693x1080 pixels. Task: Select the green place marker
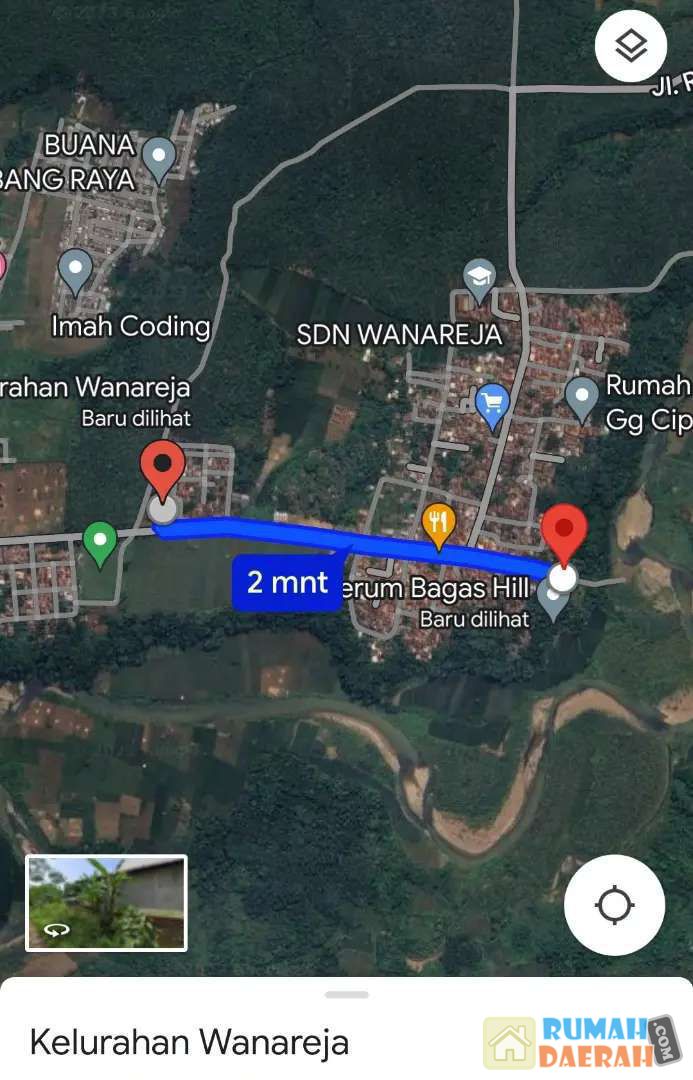tap(99, 542)
